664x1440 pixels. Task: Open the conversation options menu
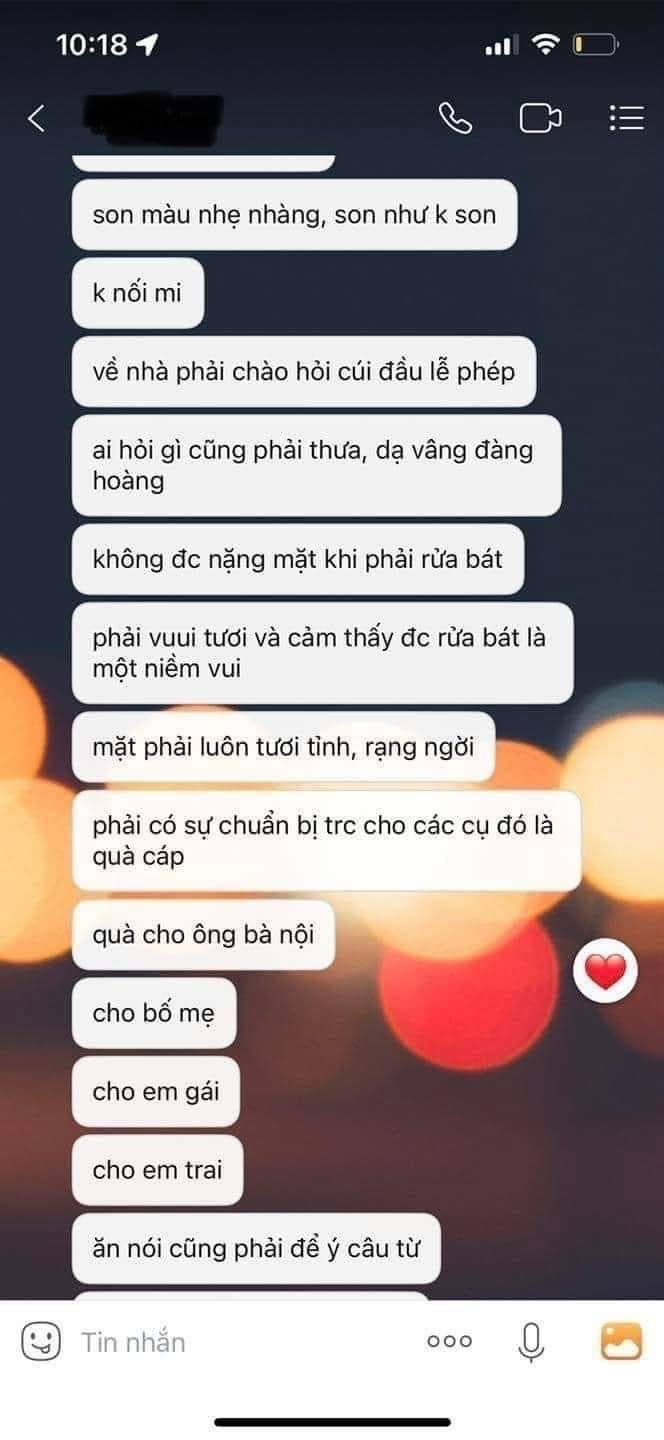point(626,118)
